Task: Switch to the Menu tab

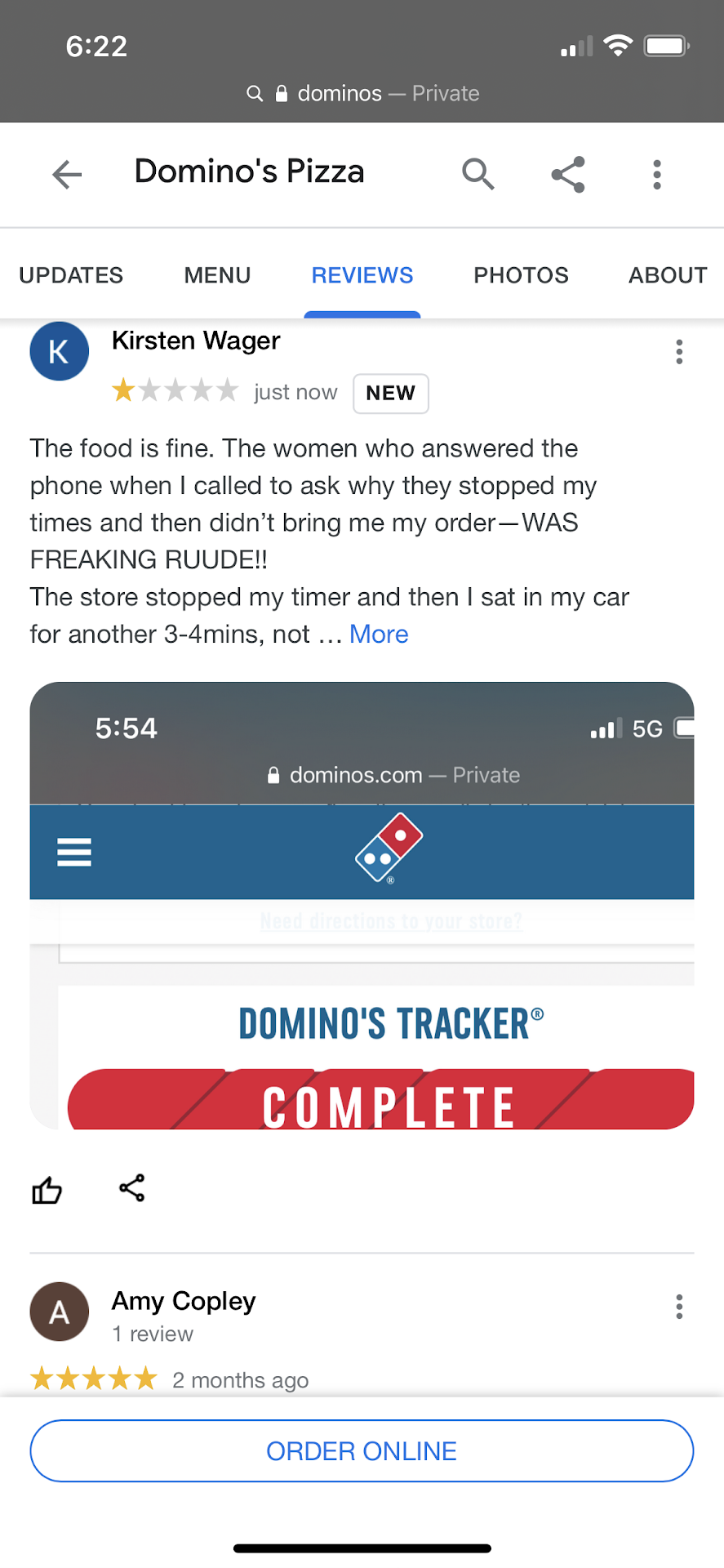Action: coord(217,275)
